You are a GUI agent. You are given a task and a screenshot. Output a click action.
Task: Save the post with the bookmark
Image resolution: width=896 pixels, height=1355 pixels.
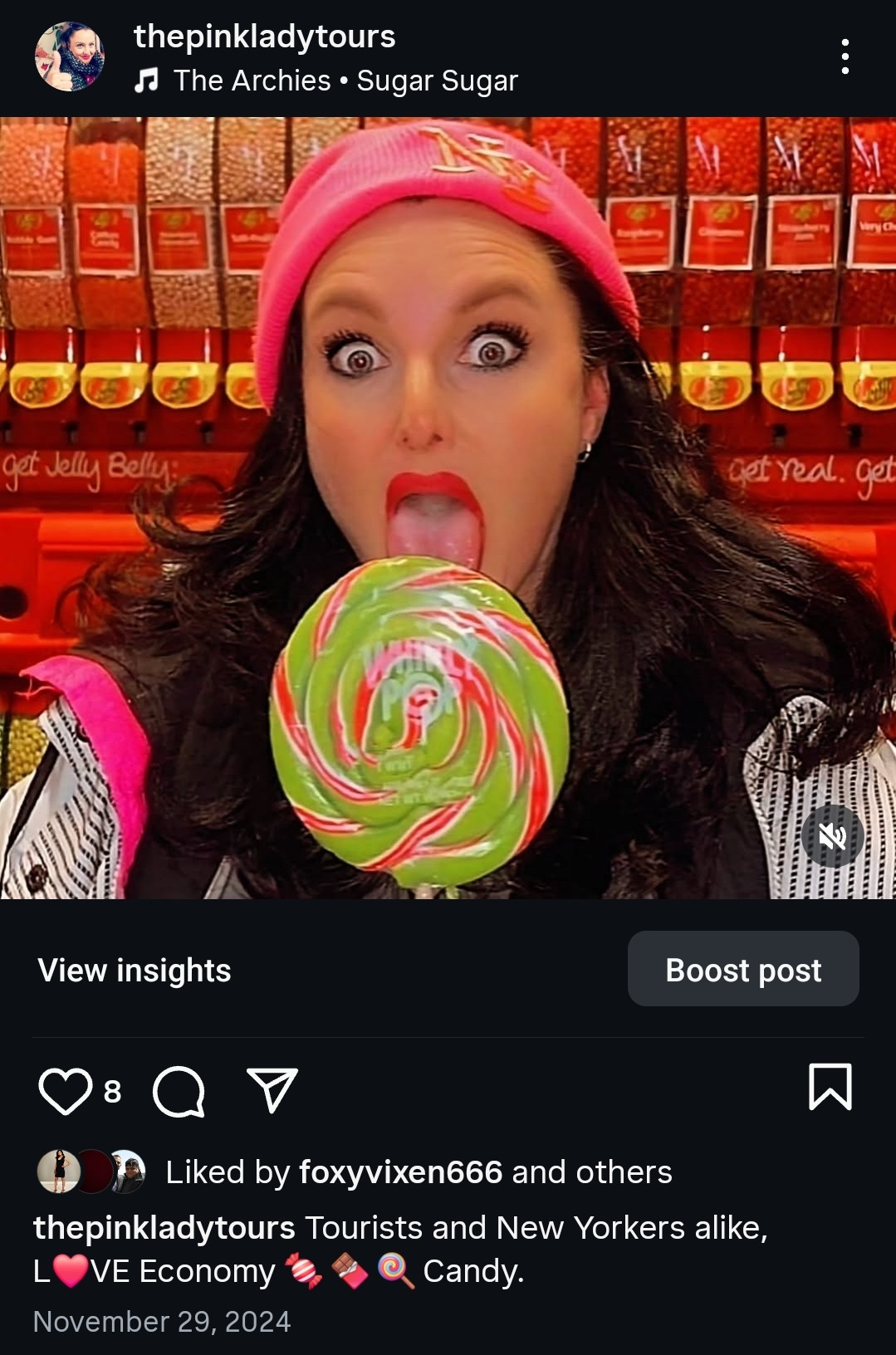click(x=830, y=1087)
